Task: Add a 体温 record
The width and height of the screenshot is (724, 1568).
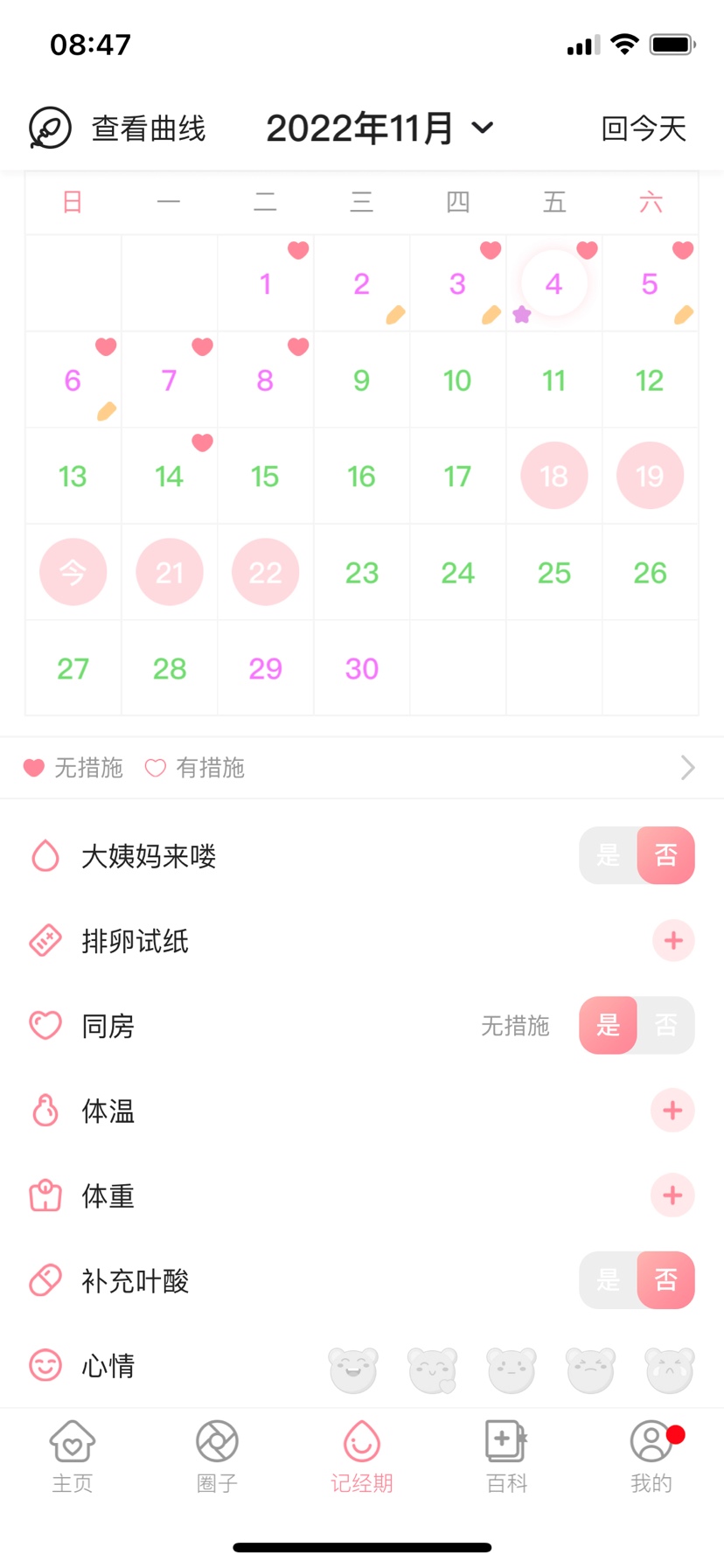Action: click(x=672, y=1111)
